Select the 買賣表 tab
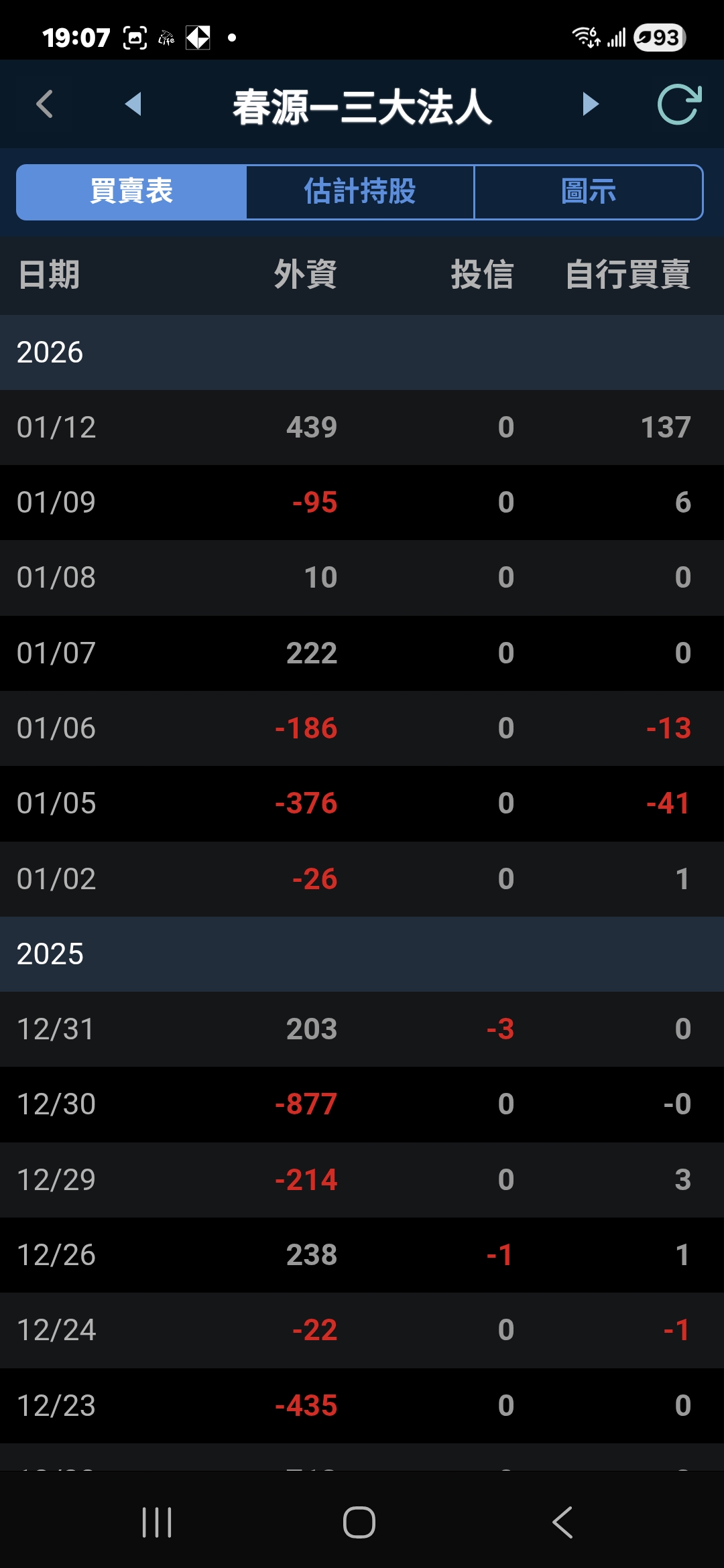Screen dimensions: 724x1568 [131, 192]
